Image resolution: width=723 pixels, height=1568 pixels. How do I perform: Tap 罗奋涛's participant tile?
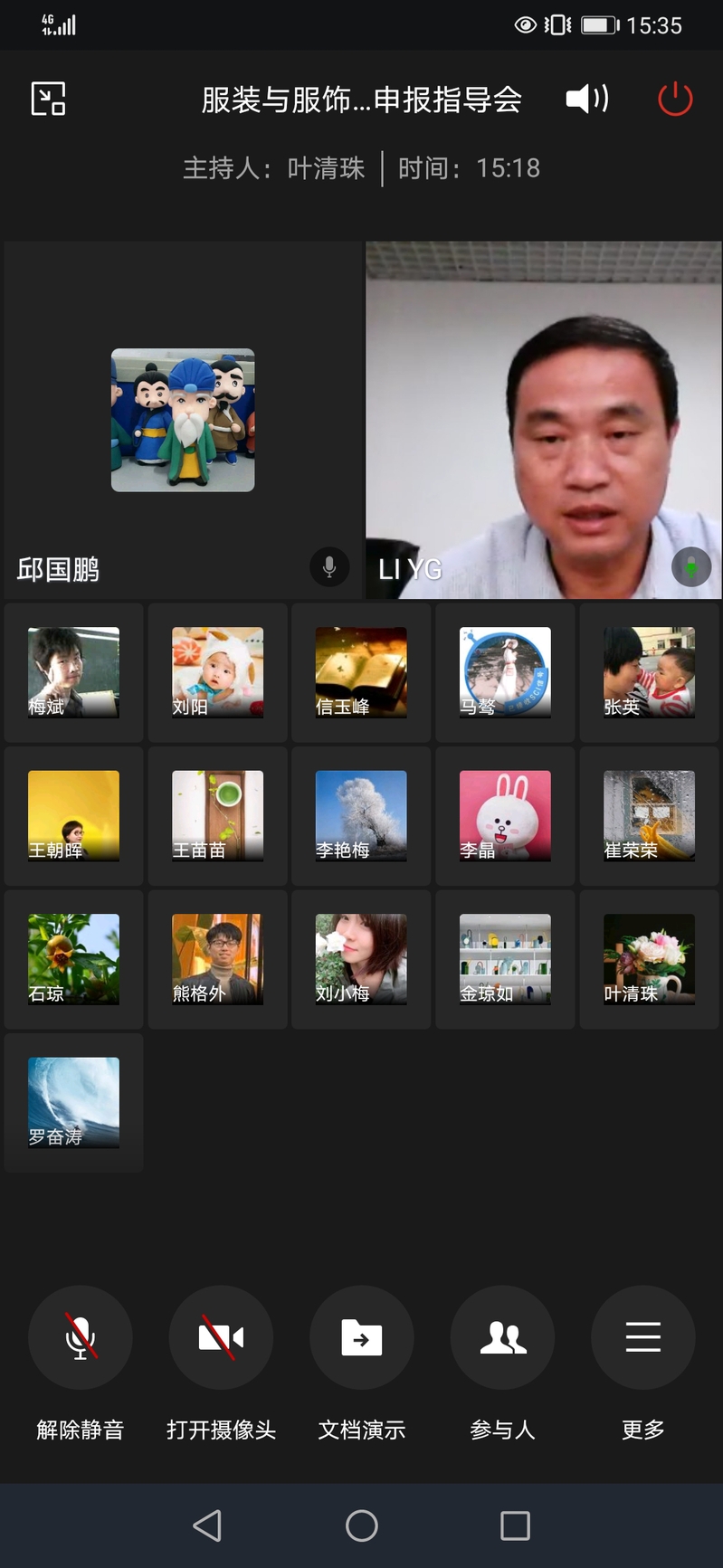tap(73, 1102)
